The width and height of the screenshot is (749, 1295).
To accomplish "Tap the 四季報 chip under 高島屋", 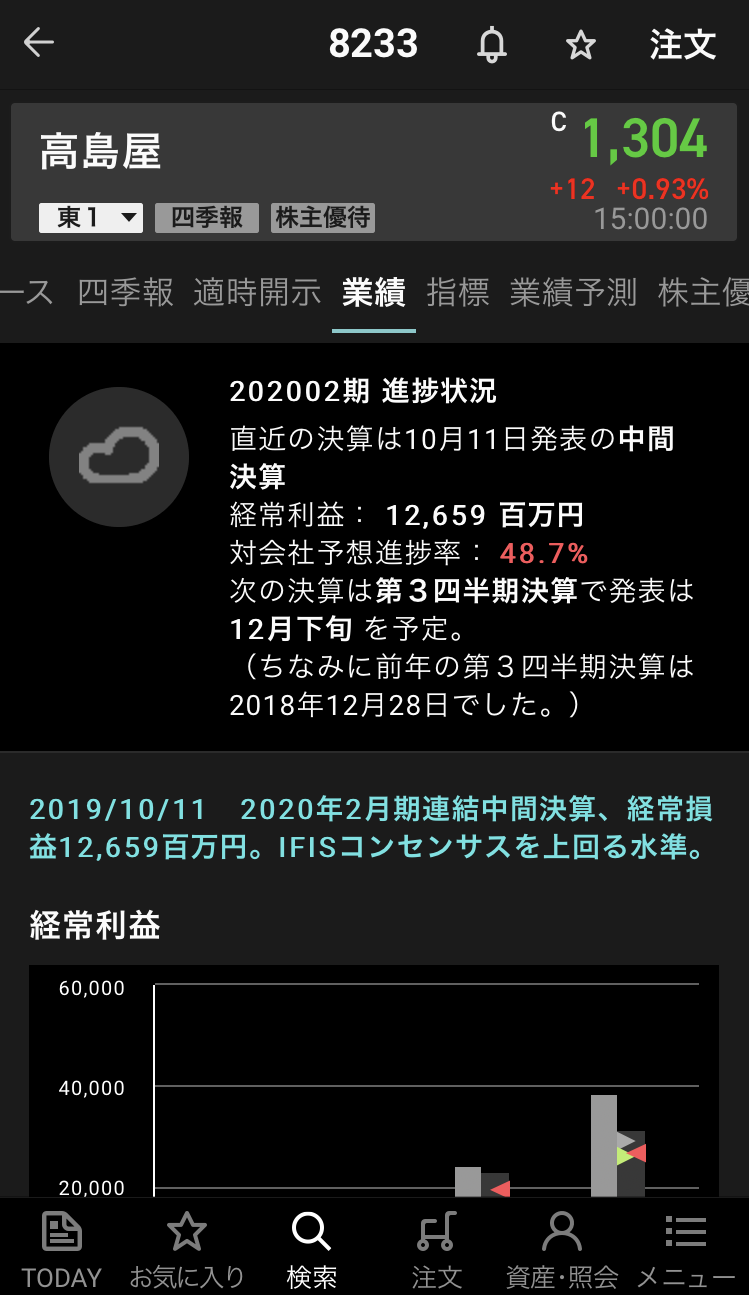I will 207,218.
